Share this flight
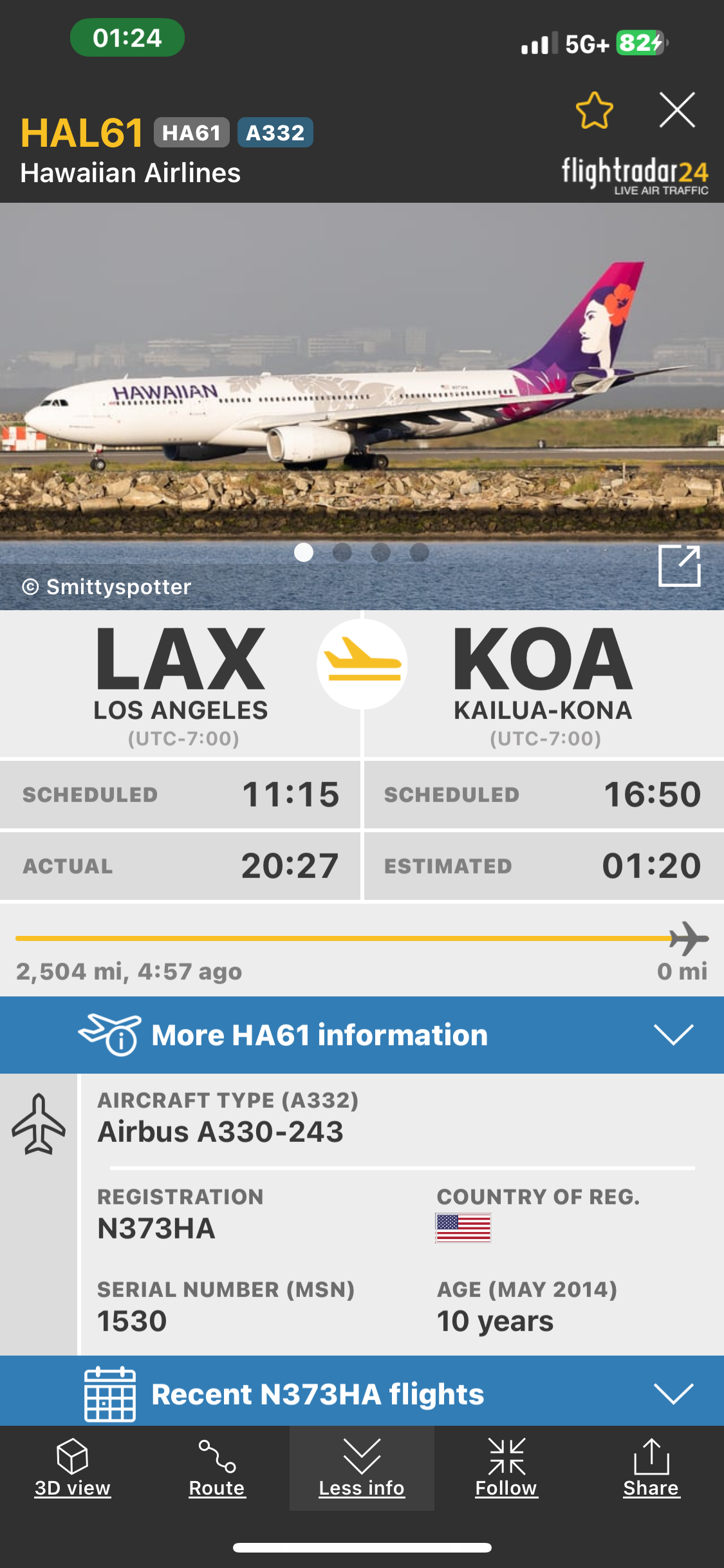This screenshot has width=724, height=1568. pos(651,1468)
